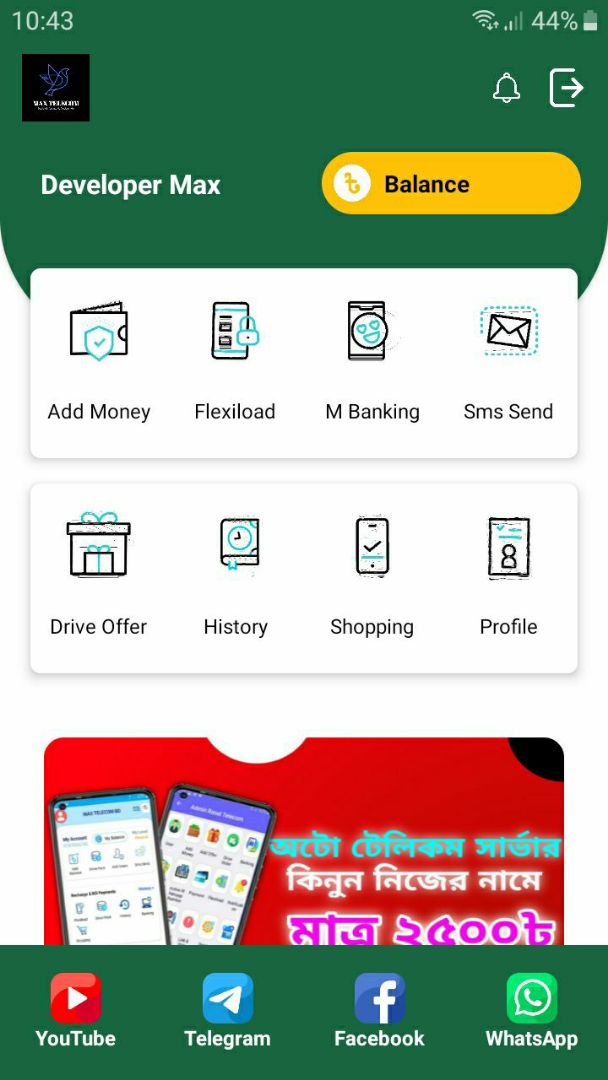The width and height of the screenshot is (608, 1080).
Task: Open the Telegram link
Action: tap(228, 1010)
